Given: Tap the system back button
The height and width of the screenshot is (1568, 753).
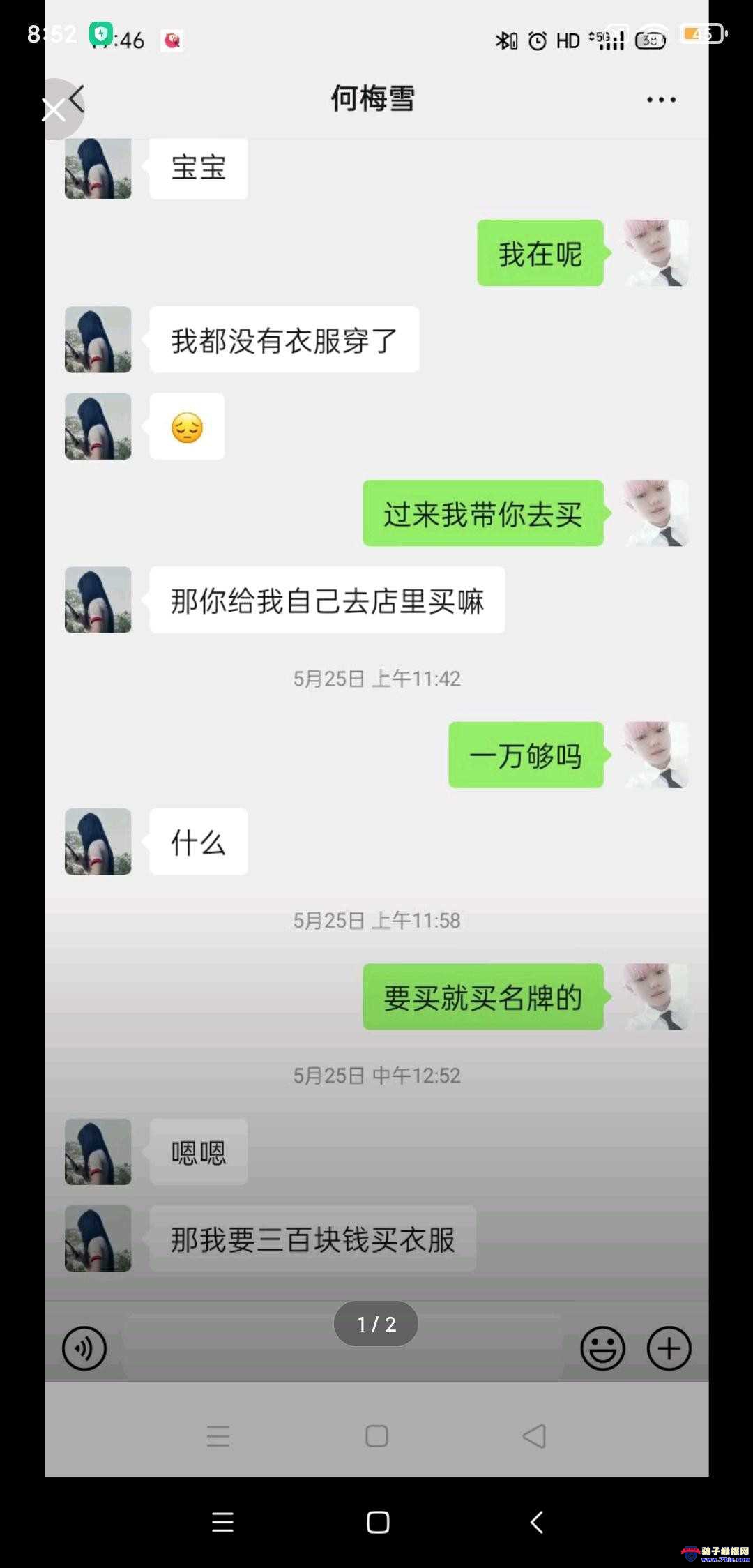Looking at the screenshot, I should click(x=536, y=1522).
